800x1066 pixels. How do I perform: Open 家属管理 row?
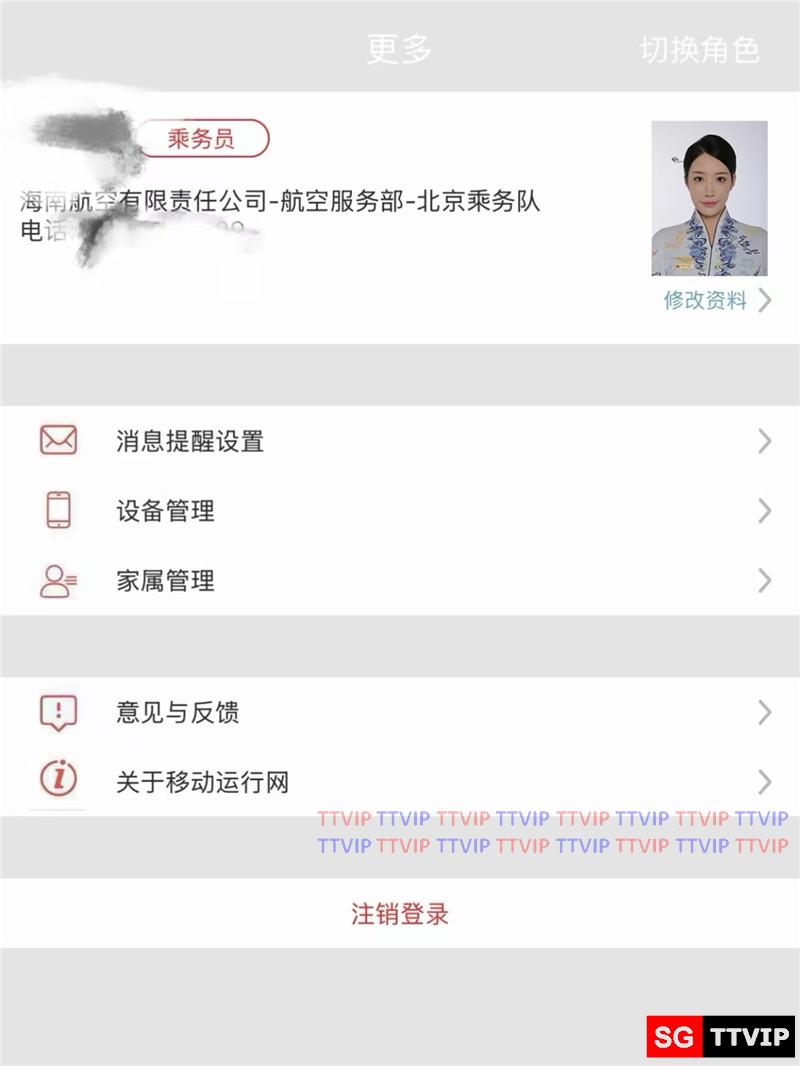pyautogui.click(x=400, y=581)
